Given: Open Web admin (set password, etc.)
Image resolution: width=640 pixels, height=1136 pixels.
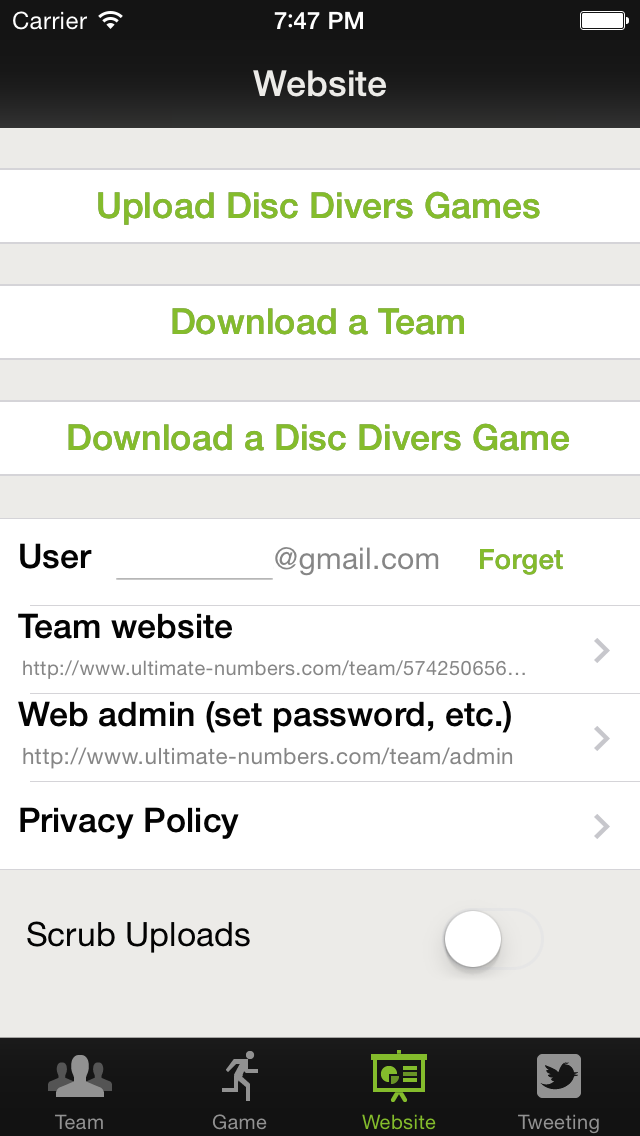Looking at the screenshot, I should (x=320, y=738).
